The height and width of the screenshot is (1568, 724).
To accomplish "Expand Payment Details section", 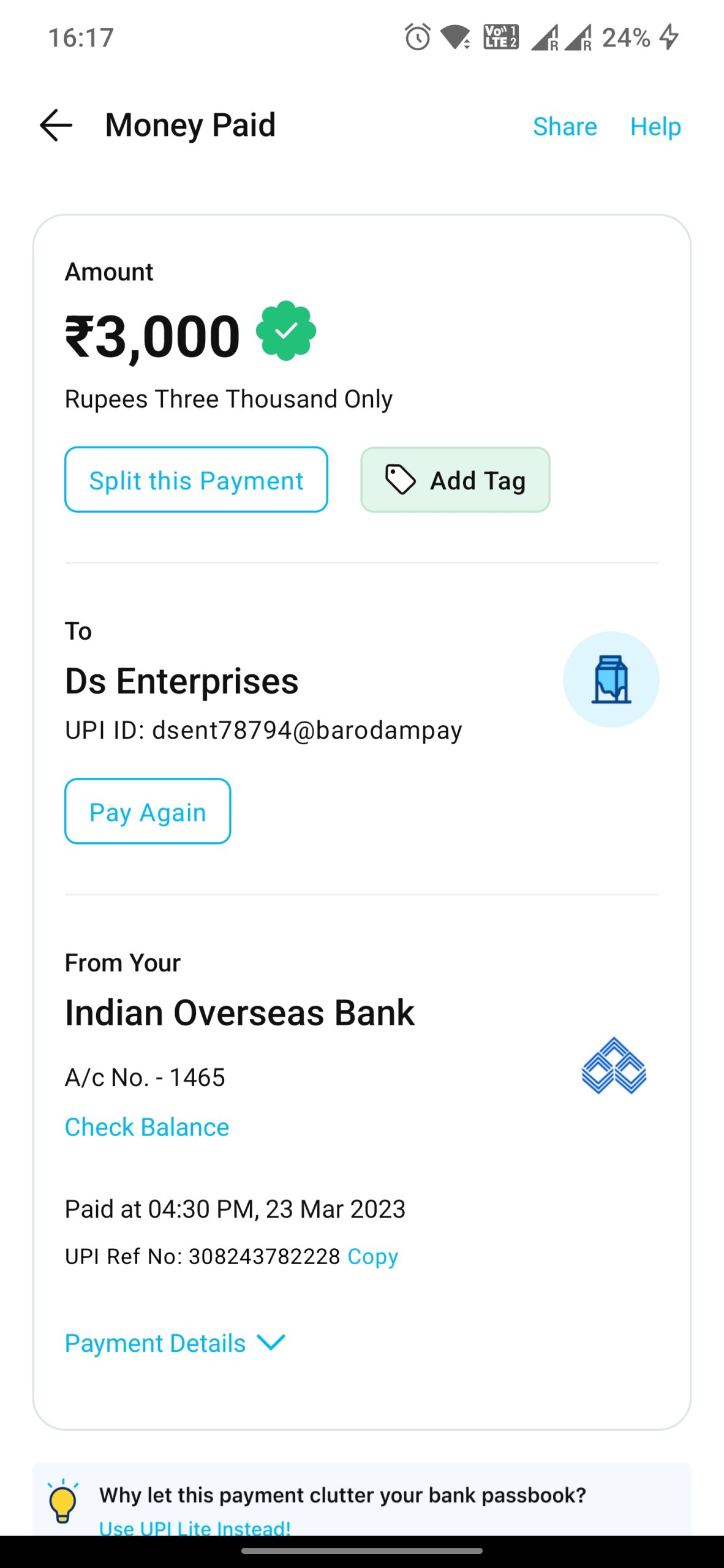I will 175,1343.
